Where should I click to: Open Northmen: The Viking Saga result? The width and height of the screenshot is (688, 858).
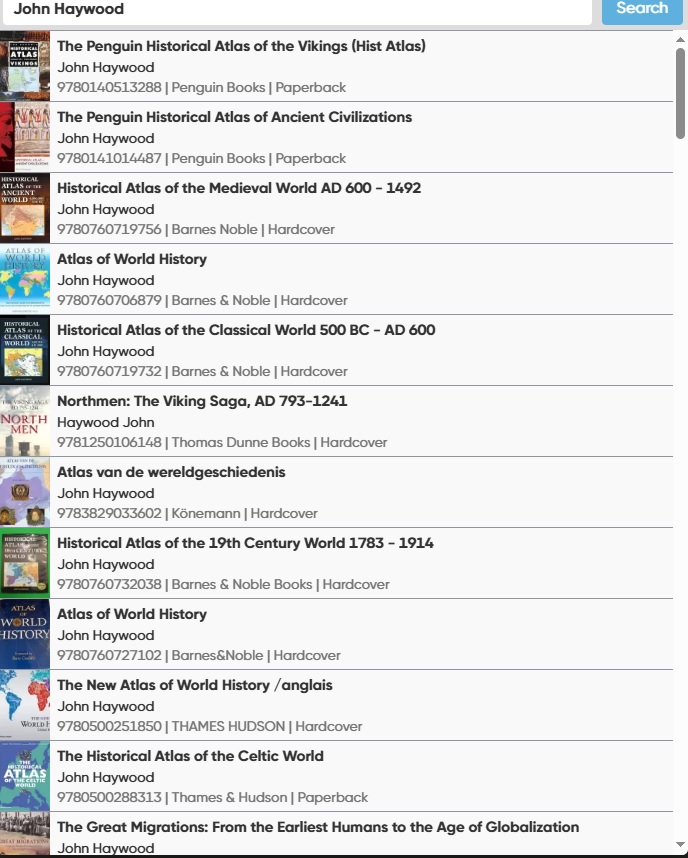[202, 401]
